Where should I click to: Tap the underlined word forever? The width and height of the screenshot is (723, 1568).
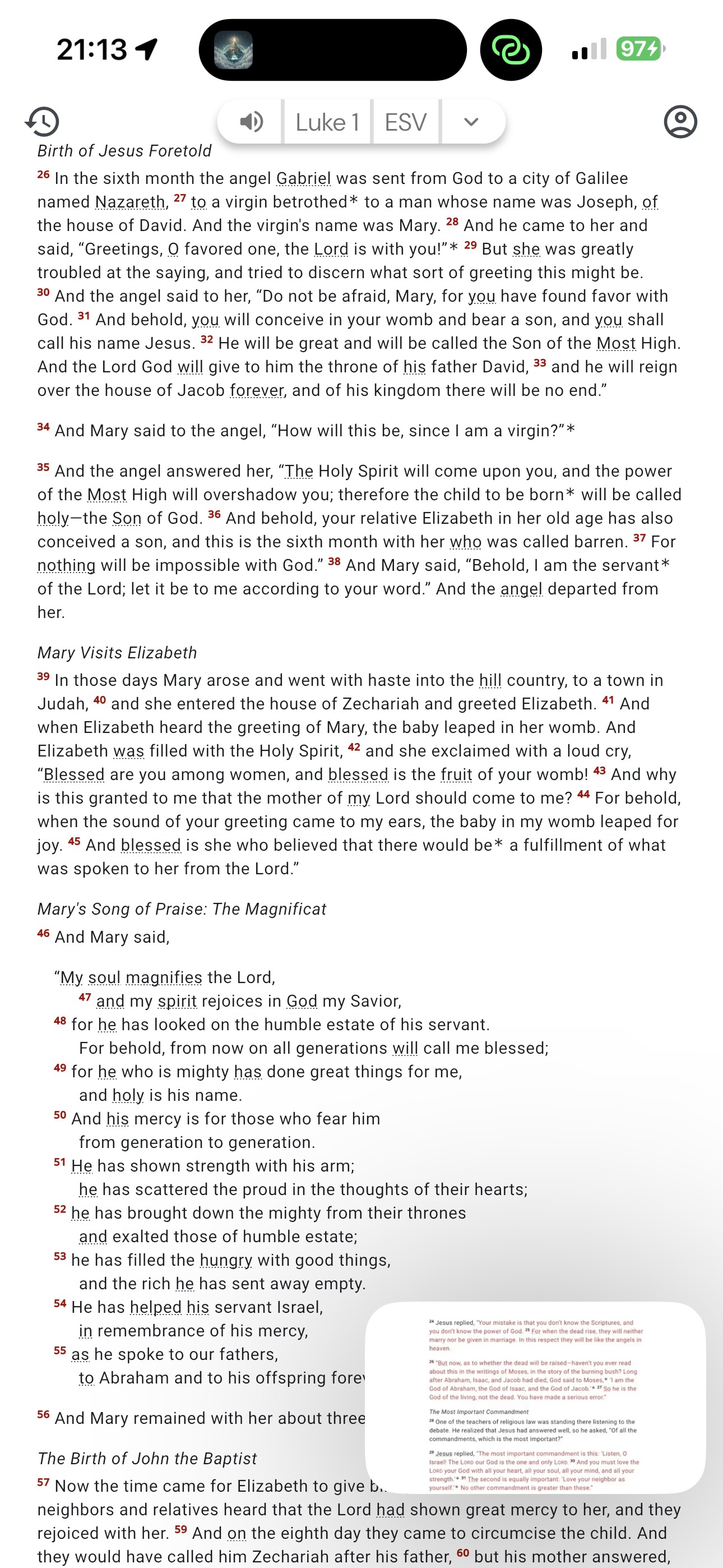[256, 390]
